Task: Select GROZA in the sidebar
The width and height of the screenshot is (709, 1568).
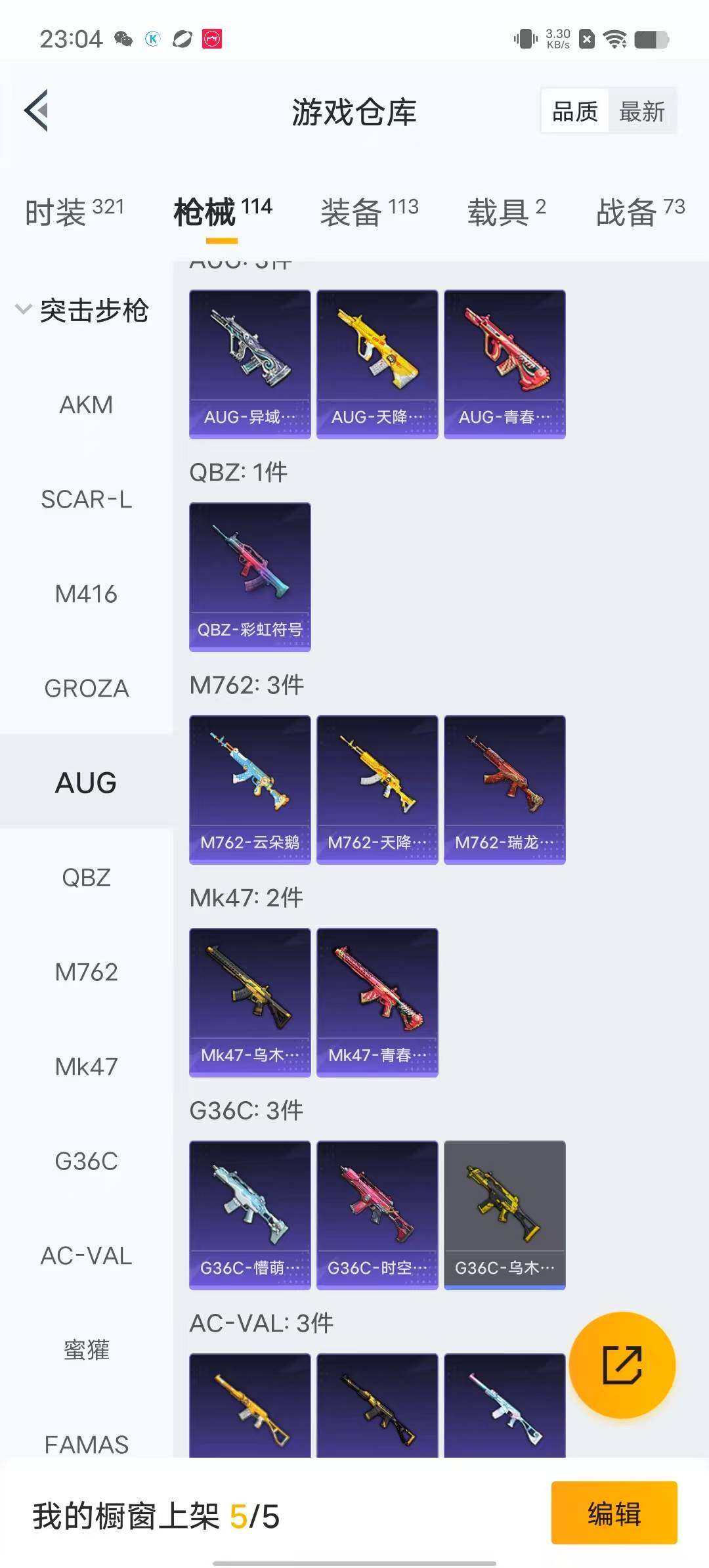Action: pyautogui.click(x=86, y=688)
